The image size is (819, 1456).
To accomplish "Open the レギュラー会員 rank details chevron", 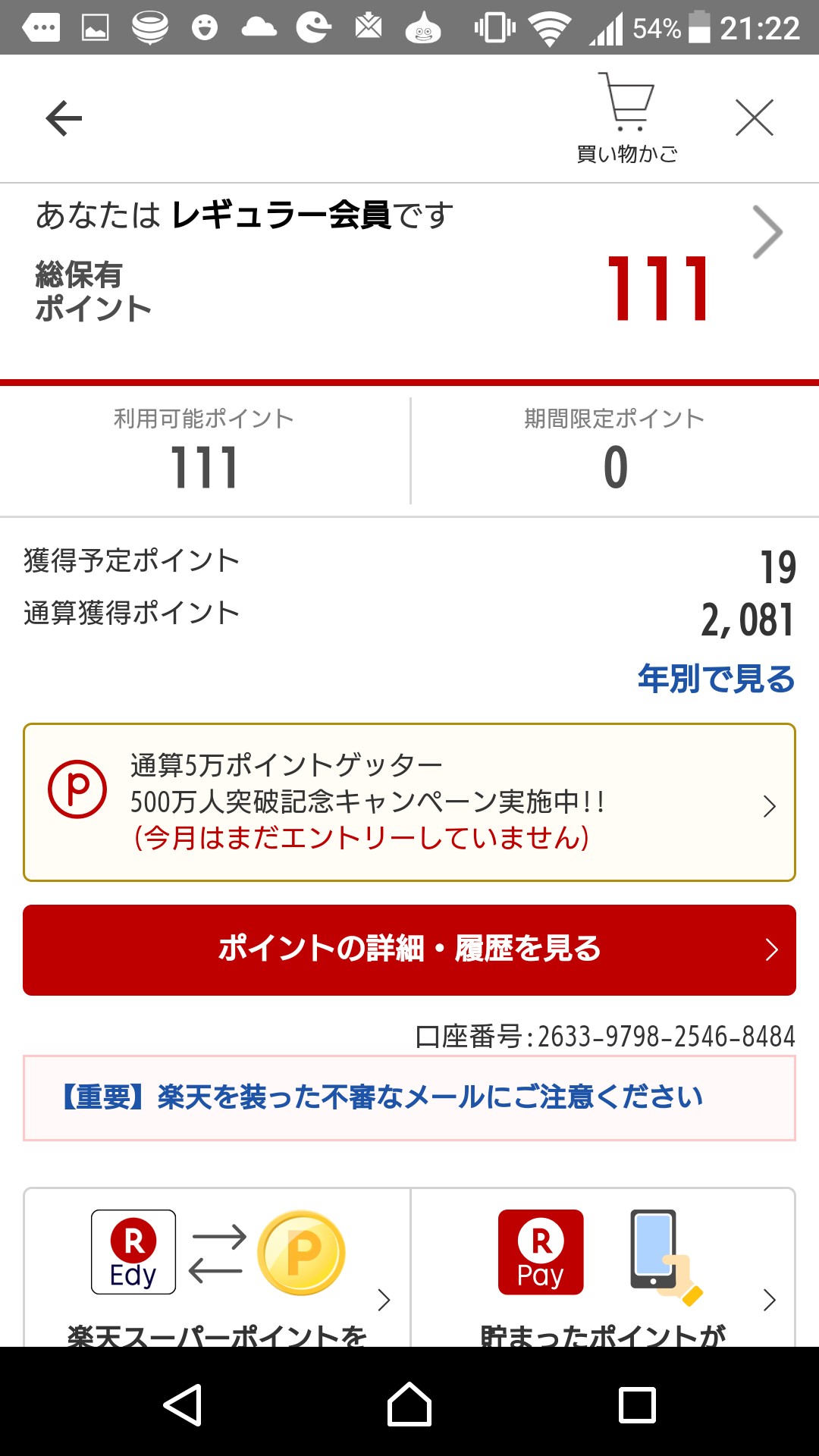I will pos(767,232).
